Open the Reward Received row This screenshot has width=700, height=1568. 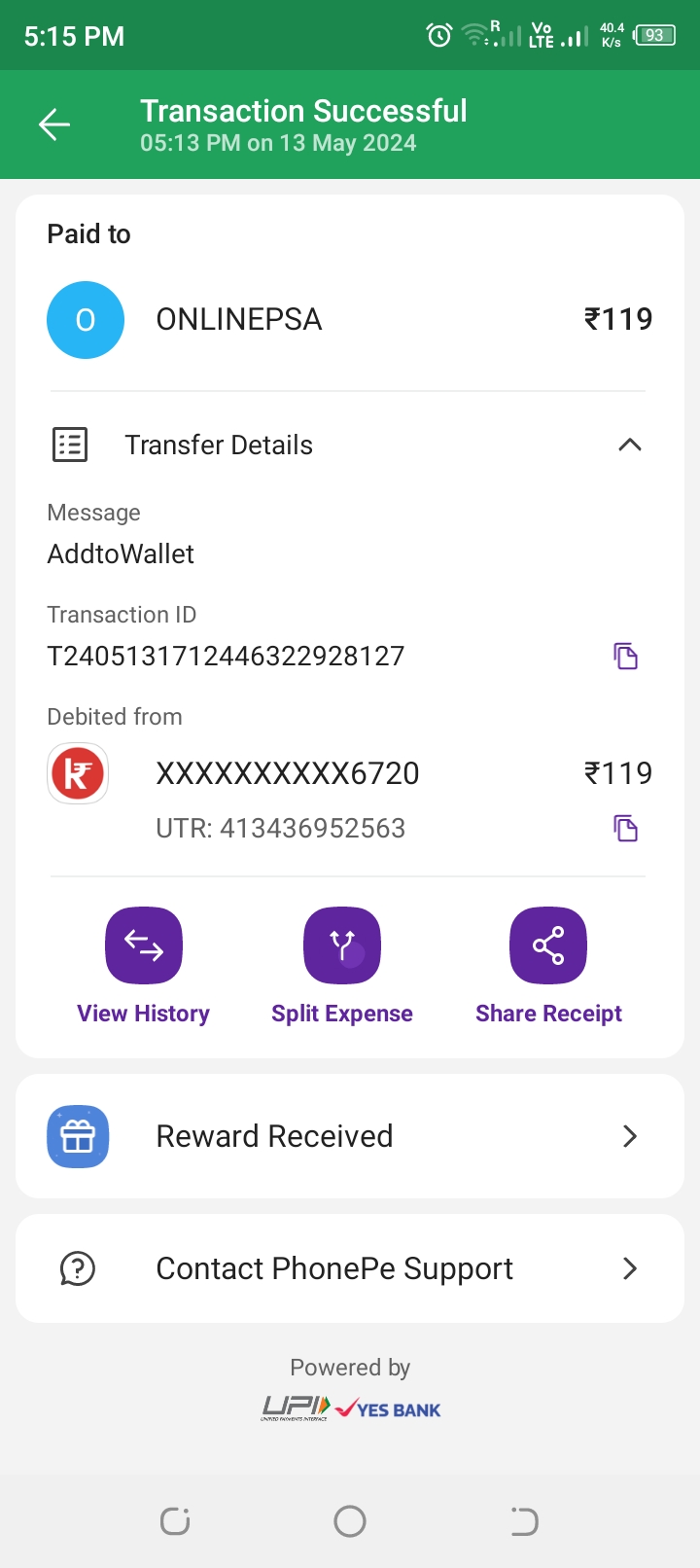click(x=350, y=1136)
